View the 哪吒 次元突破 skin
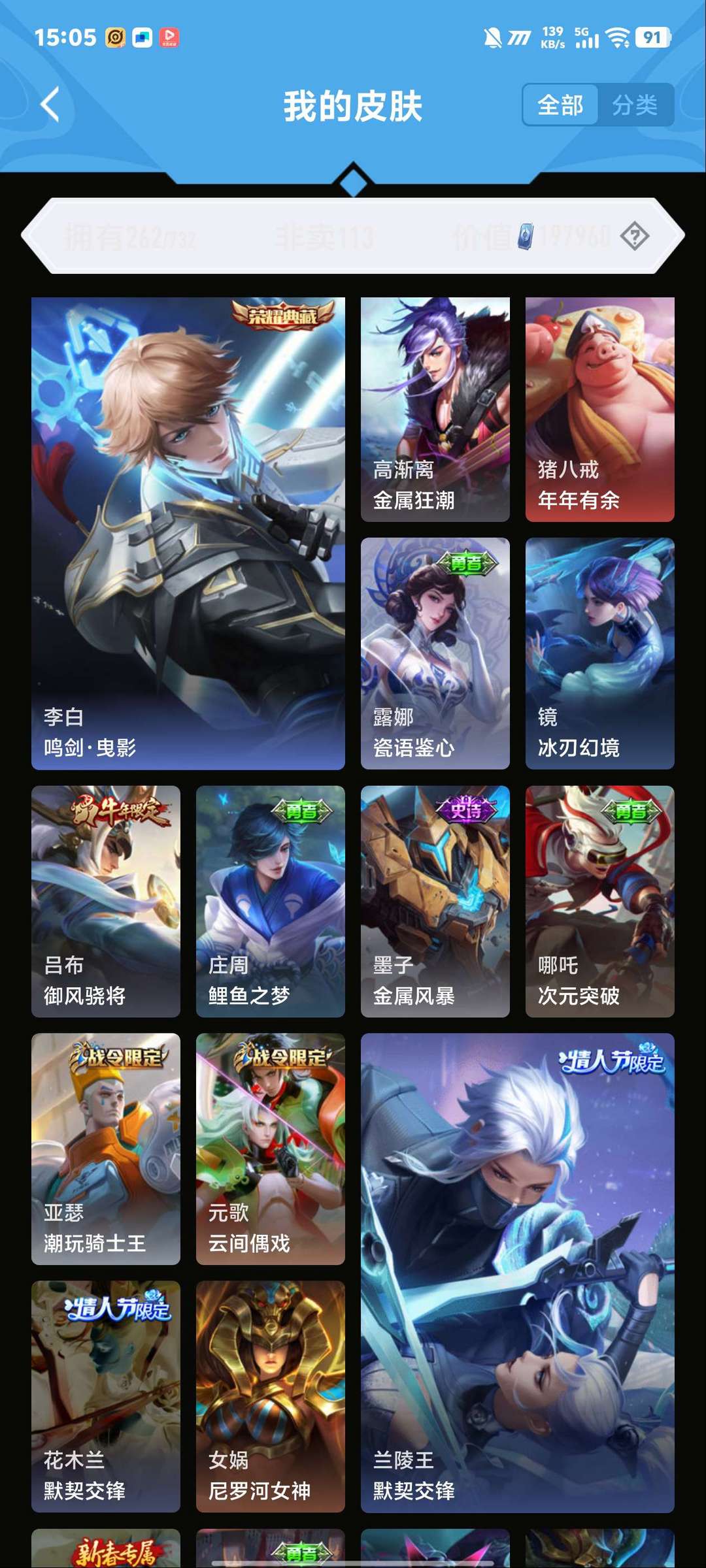The image size is (706, 1568). point(600,901)
